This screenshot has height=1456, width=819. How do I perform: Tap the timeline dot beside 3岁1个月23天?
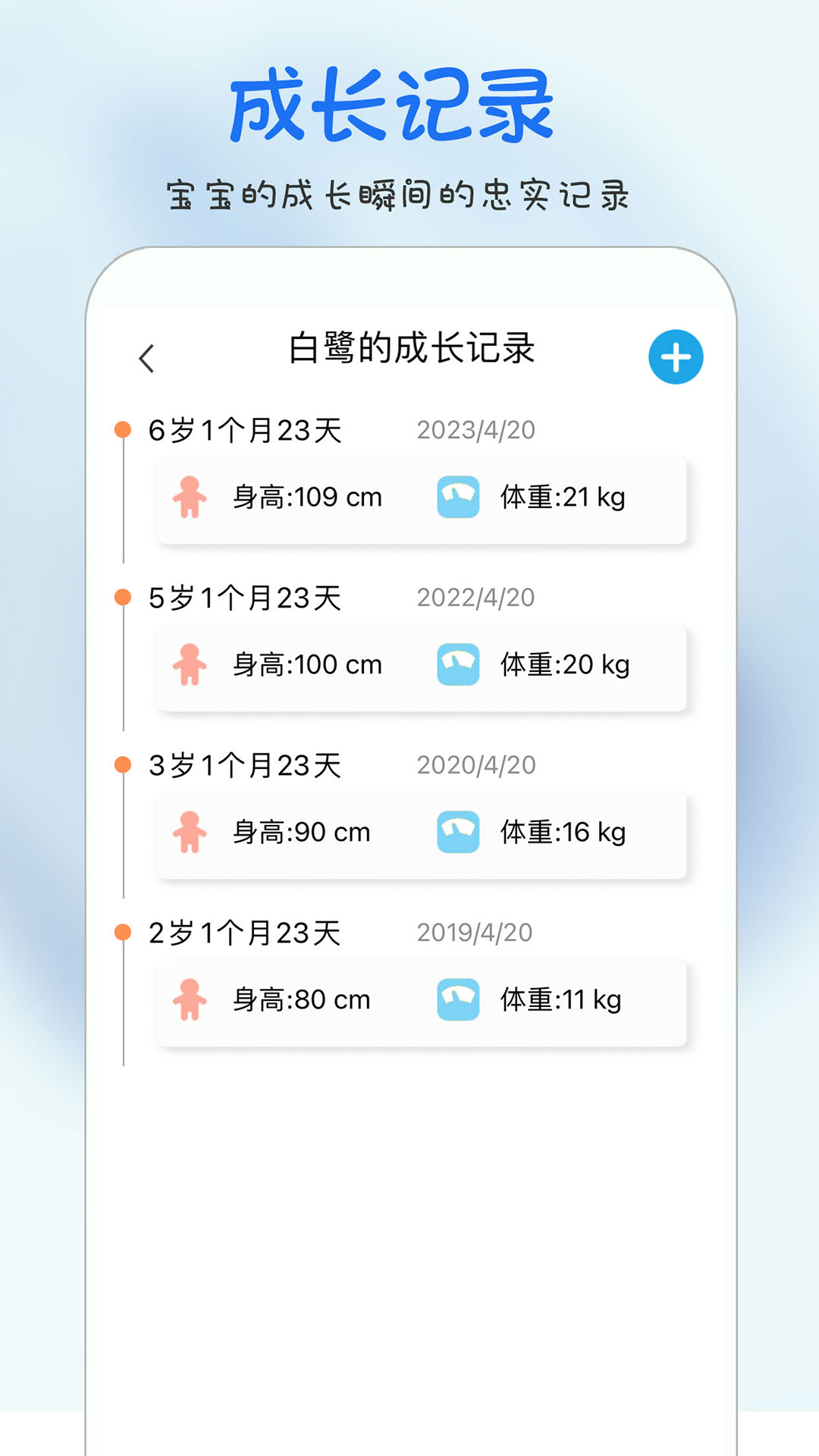[123, 764]
